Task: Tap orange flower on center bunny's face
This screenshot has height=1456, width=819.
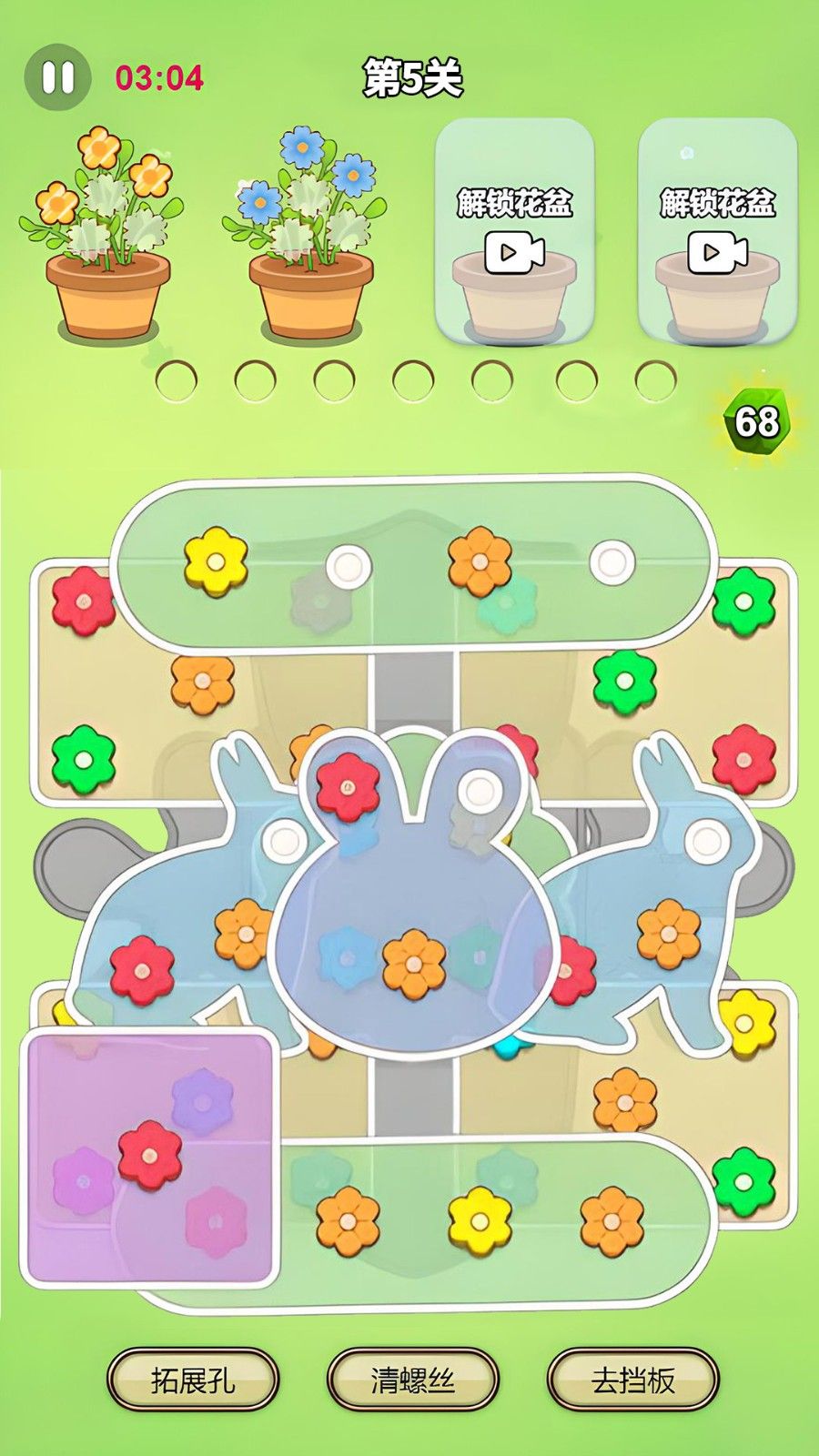Action: point(414,962)
